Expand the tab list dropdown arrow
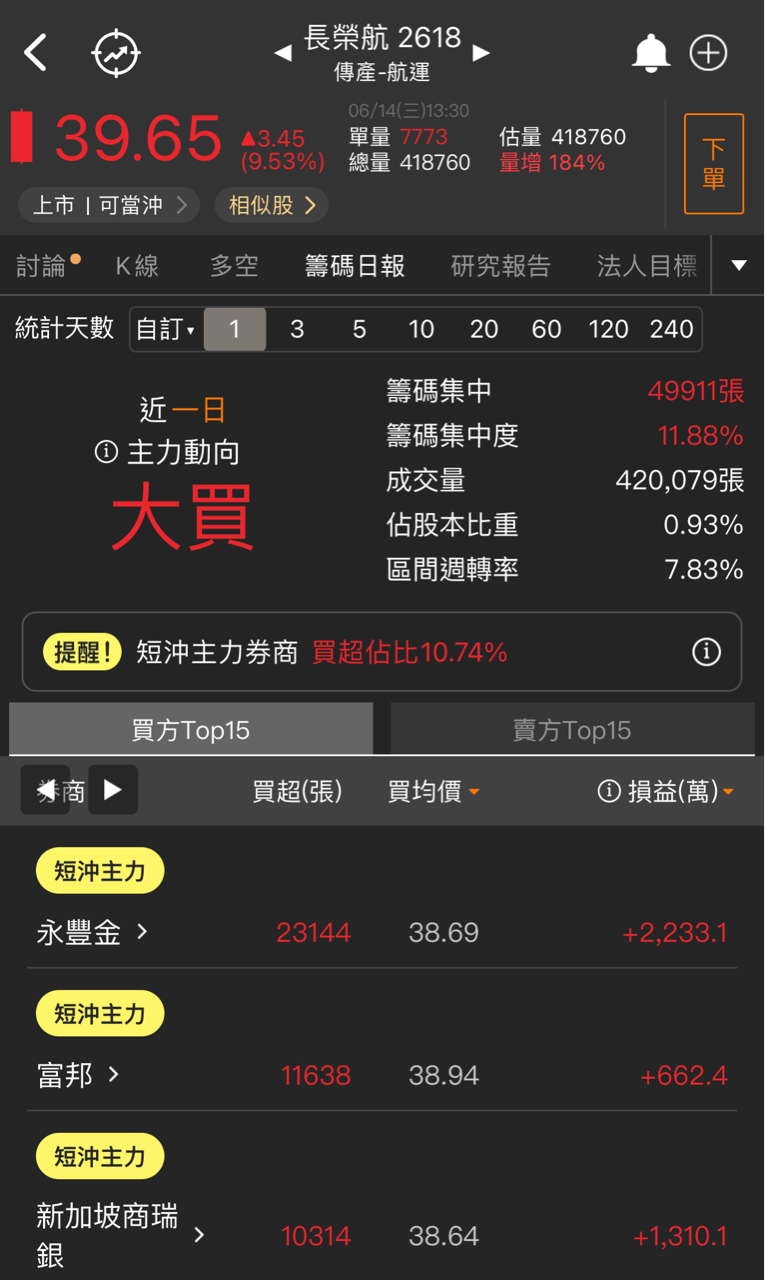 point(739,266)
